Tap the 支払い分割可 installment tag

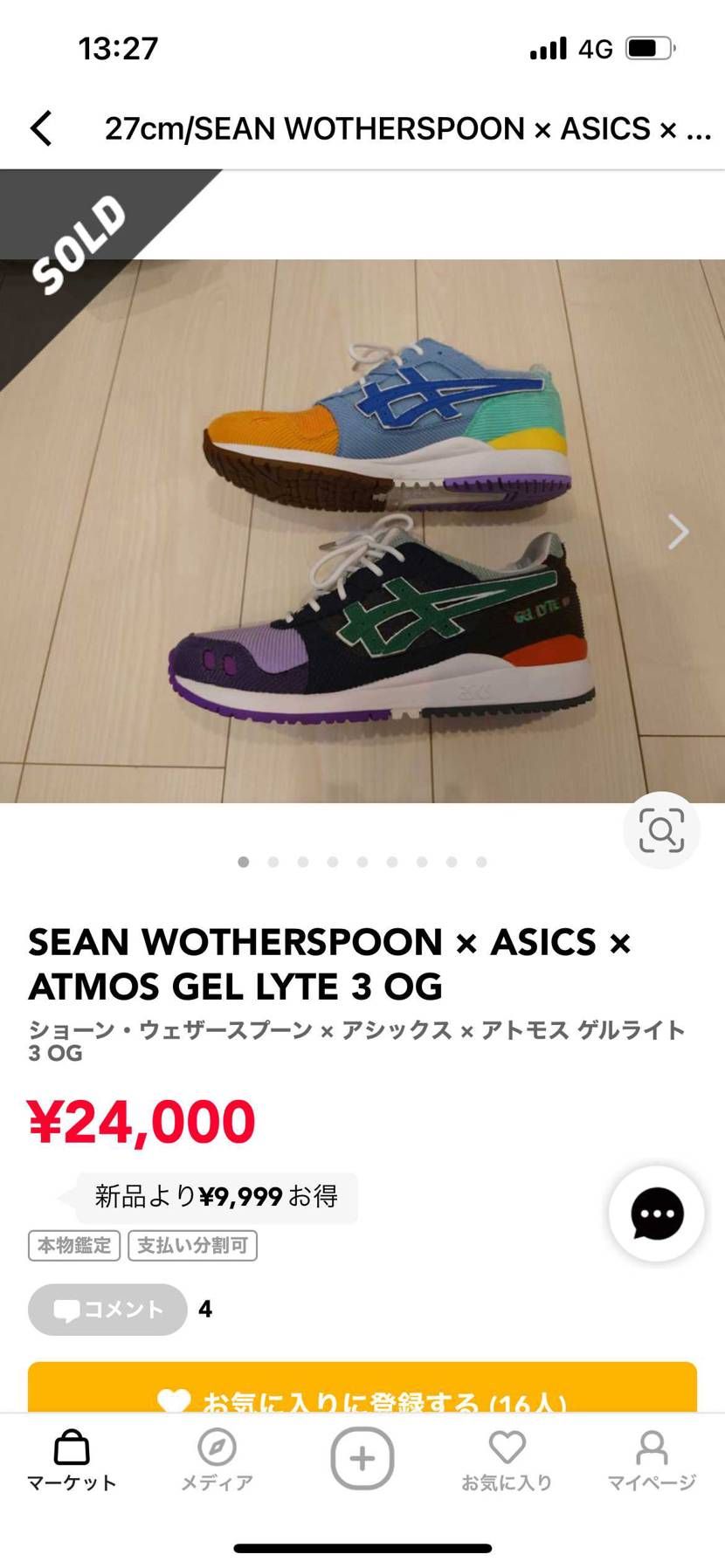point(192,1245)
